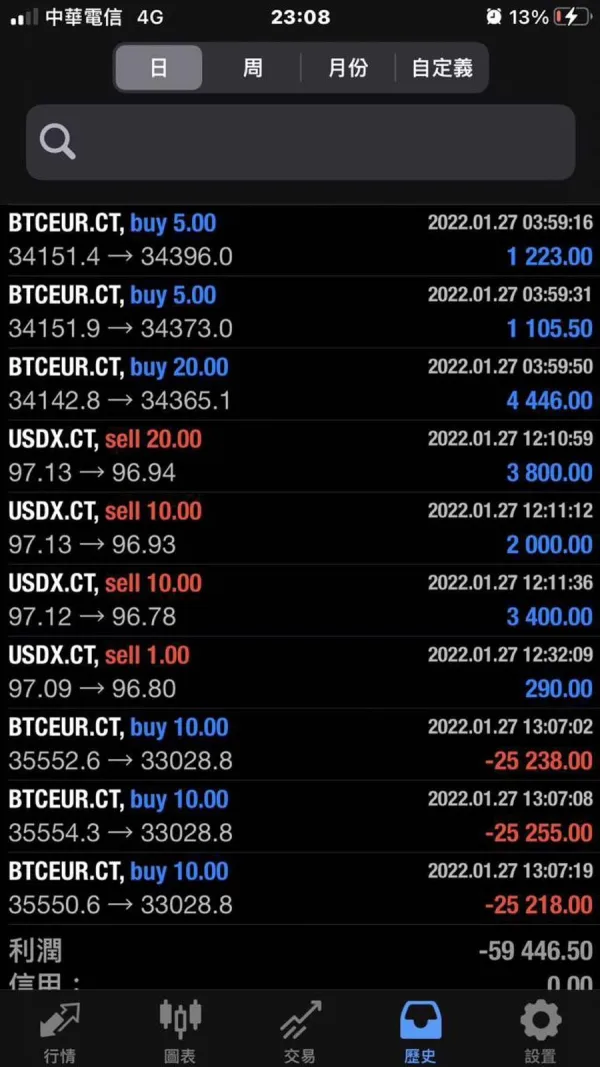Image resolution: width=600 pixels, height=1067 pixels.
Task: Open the 行情 quotes tab
Action: coord(60,1030)
